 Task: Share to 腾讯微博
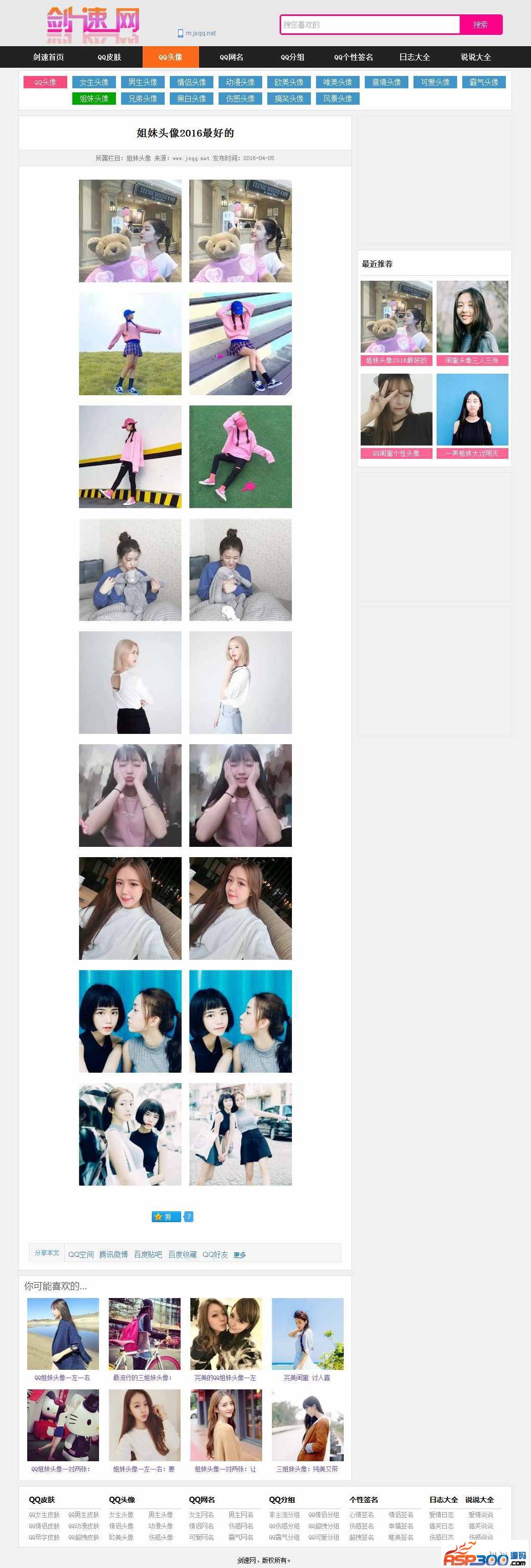coord(114,1254)
